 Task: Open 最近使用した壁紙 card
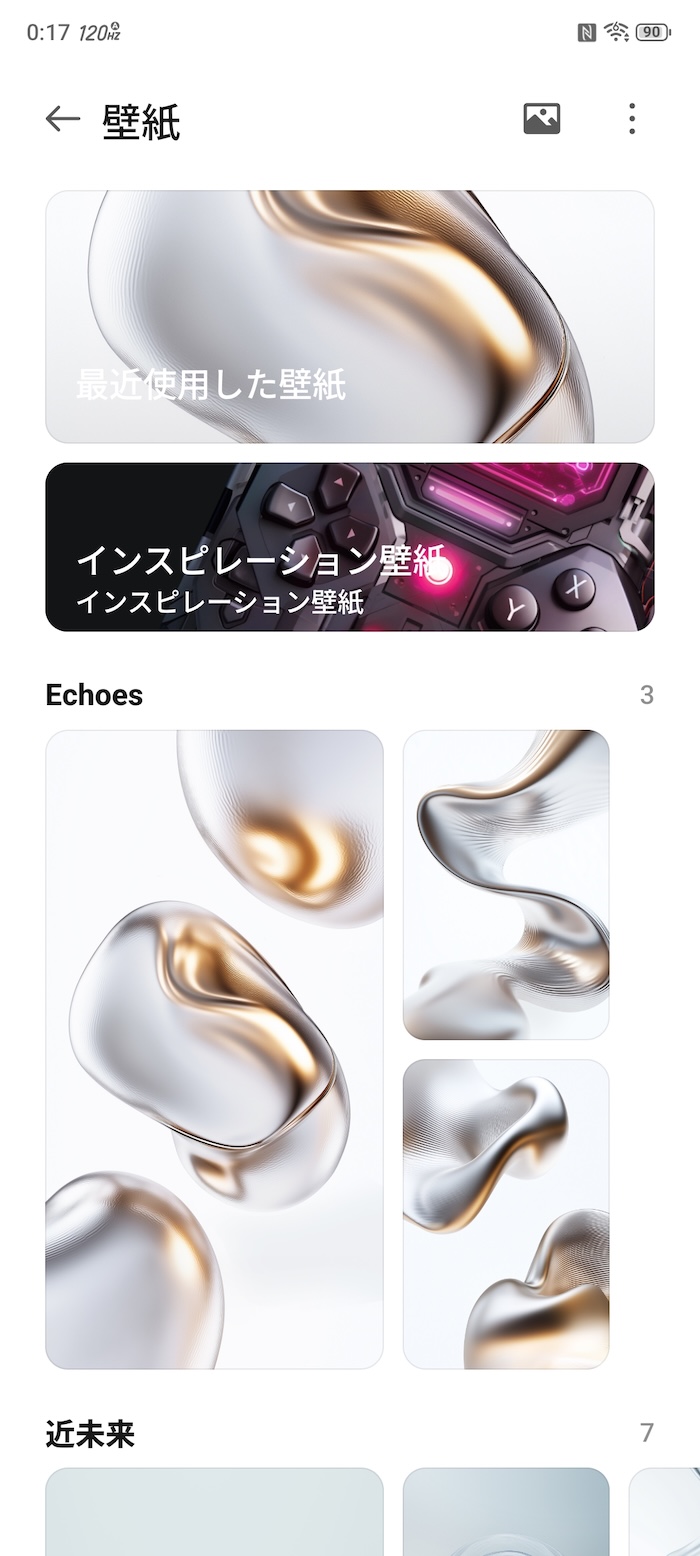[350, 317]
